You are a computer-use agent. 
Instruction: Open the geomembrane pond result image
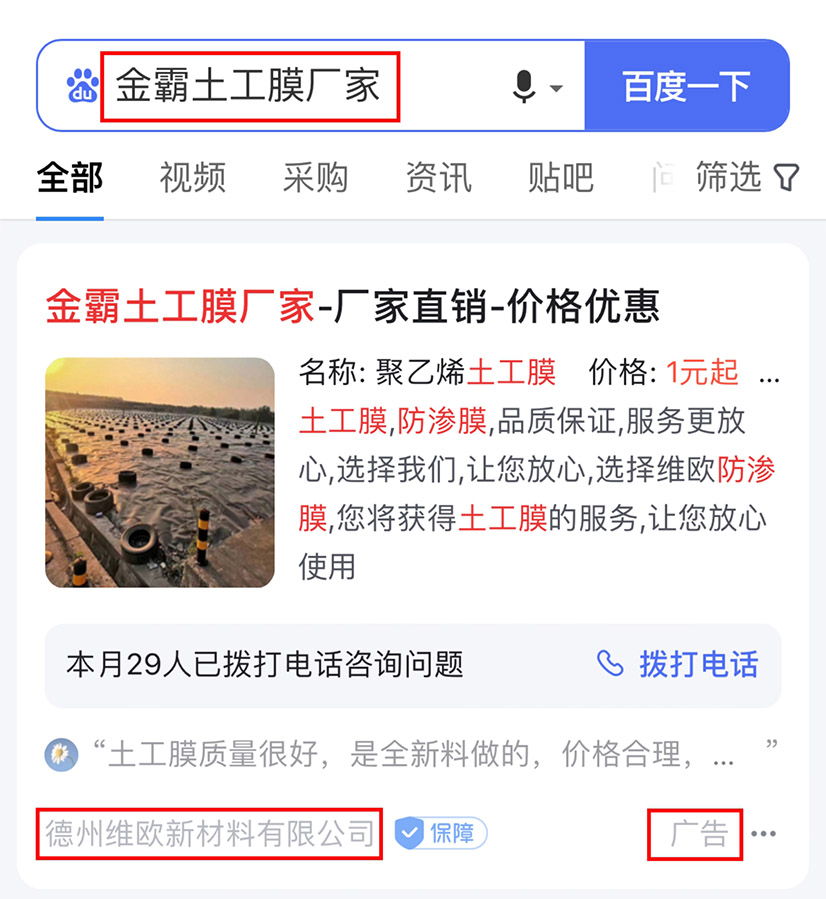160,472
